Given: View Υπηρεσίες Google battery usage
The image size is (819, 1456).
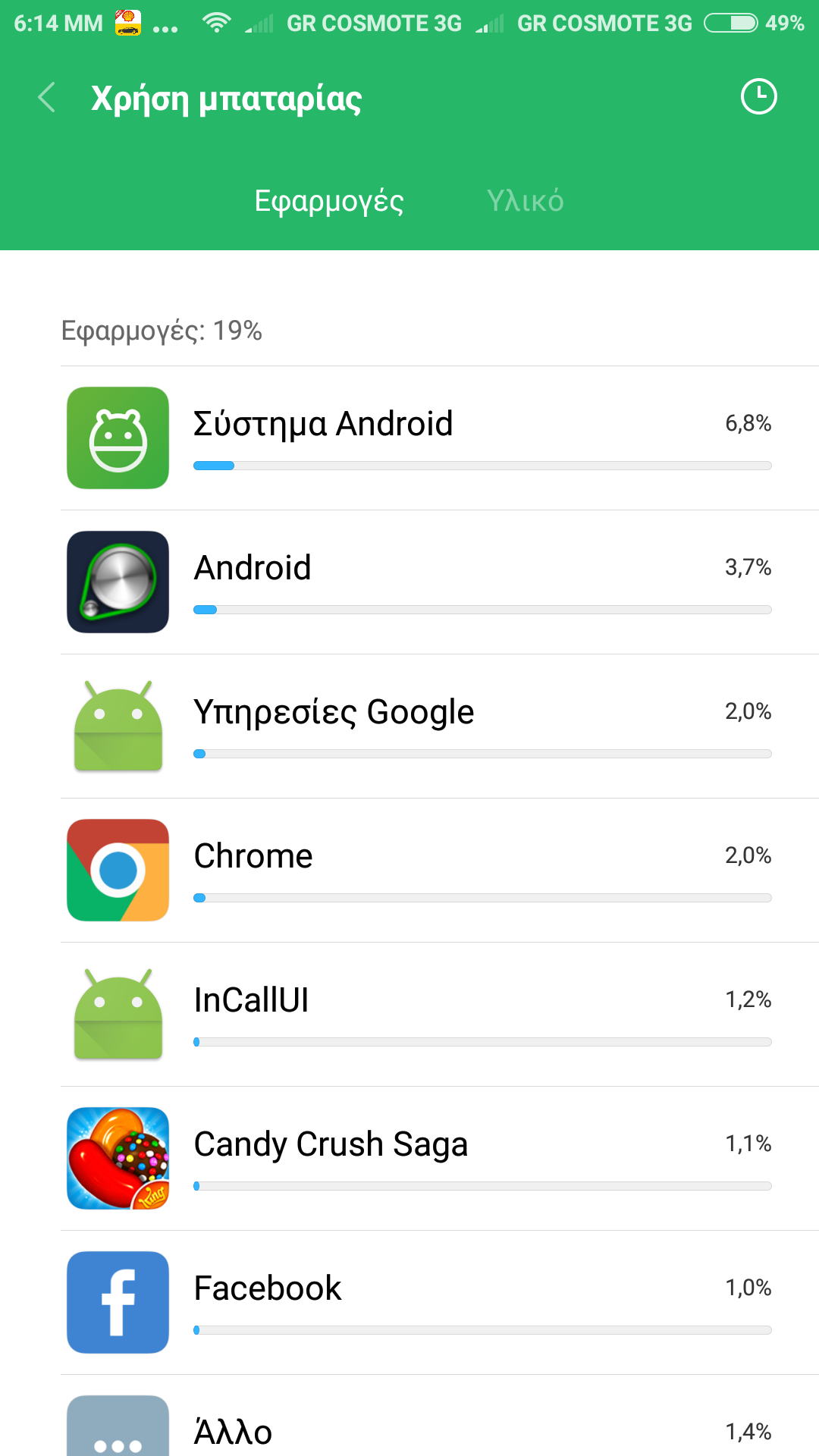Looking at the screenshot, I should (440, 726).
